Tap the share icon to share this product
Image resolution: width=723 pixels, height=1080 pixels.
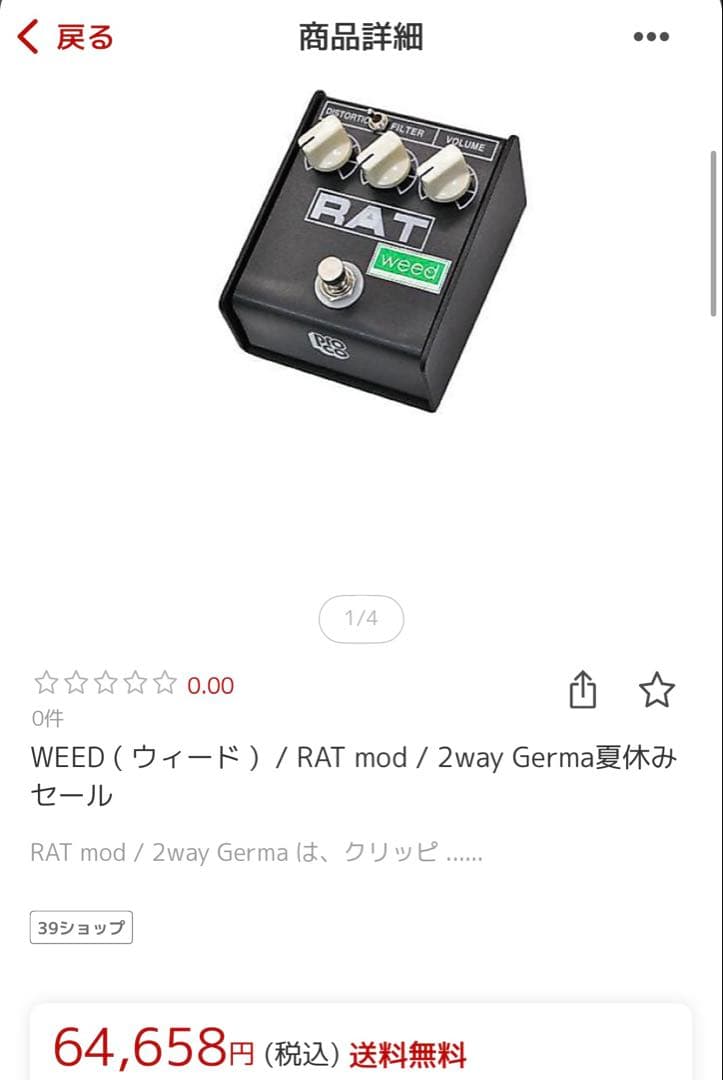point(583,690)
